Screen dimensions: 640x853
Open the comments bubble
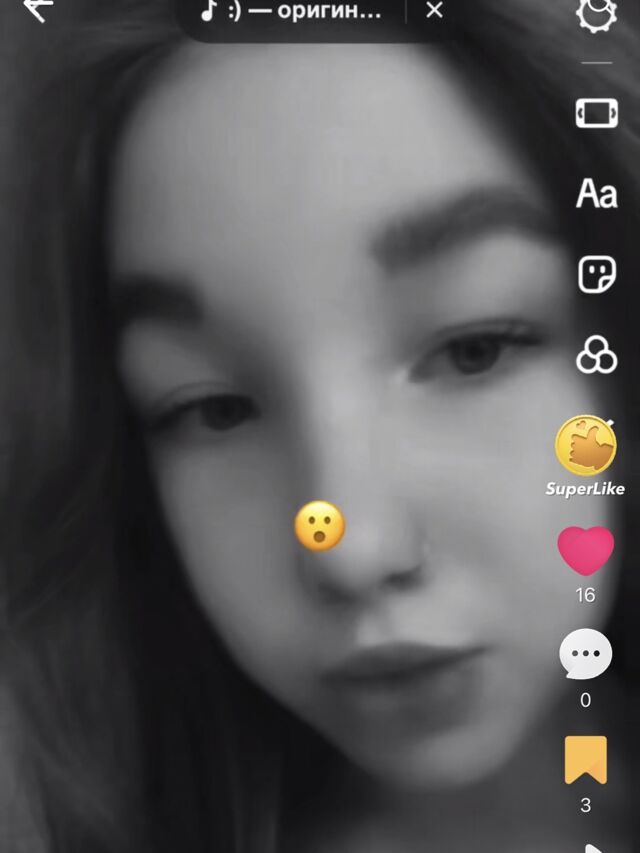point(586,654)
